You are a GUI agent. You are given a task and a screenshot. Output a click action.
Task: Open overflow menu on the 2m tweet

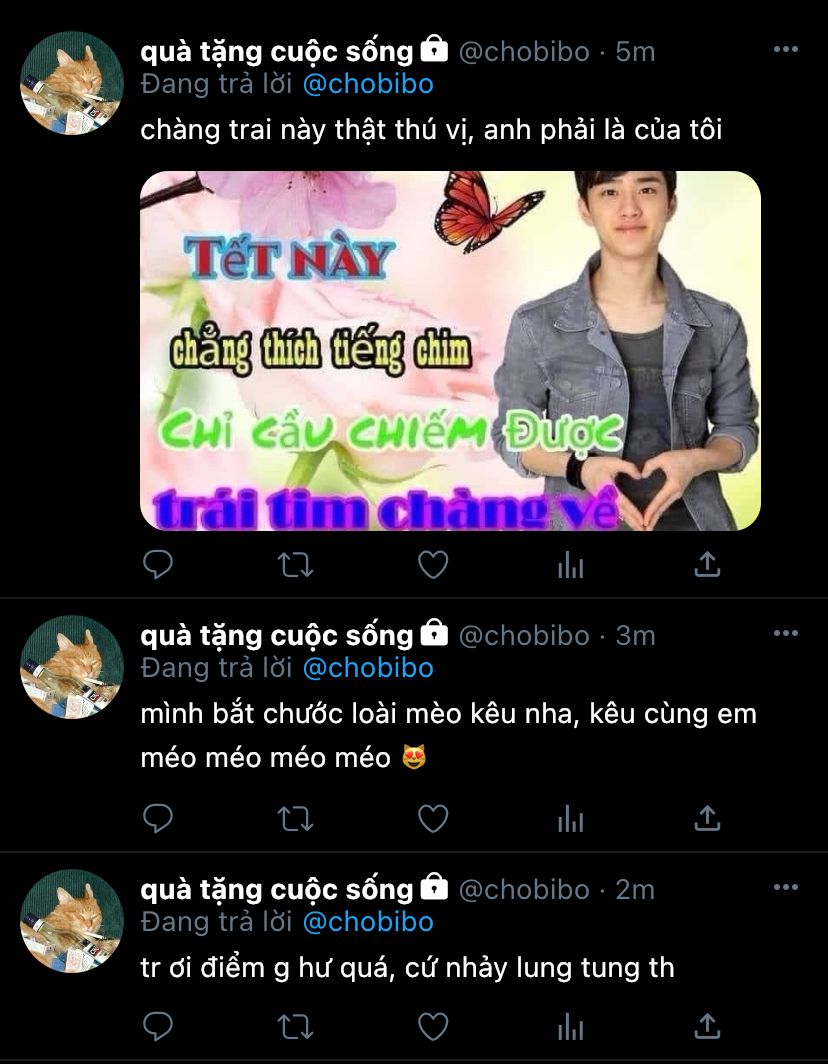785,888
